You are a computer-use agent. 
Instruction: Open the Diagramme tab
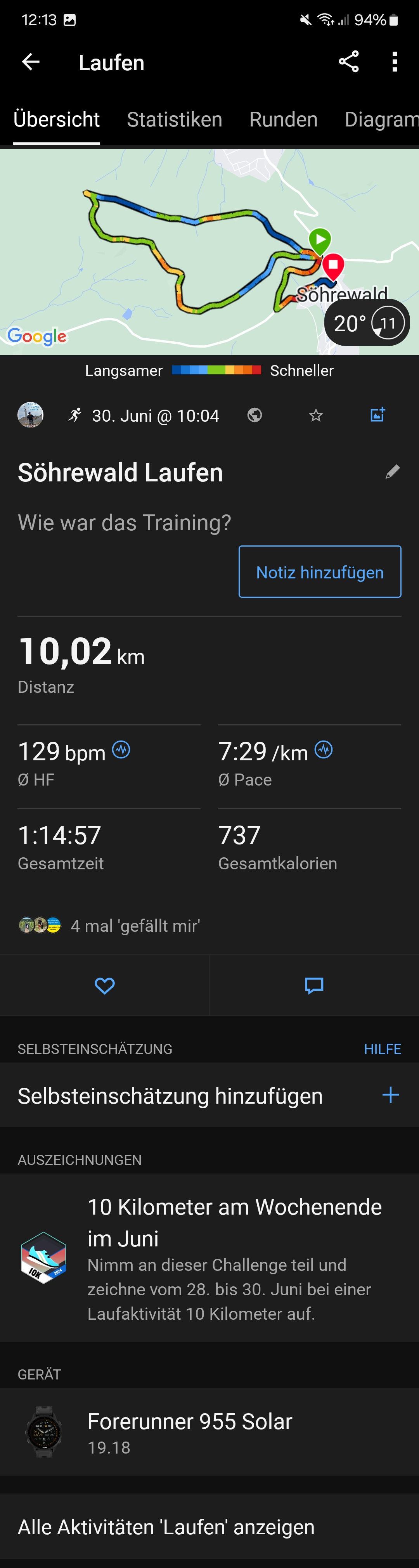[381, 119]
